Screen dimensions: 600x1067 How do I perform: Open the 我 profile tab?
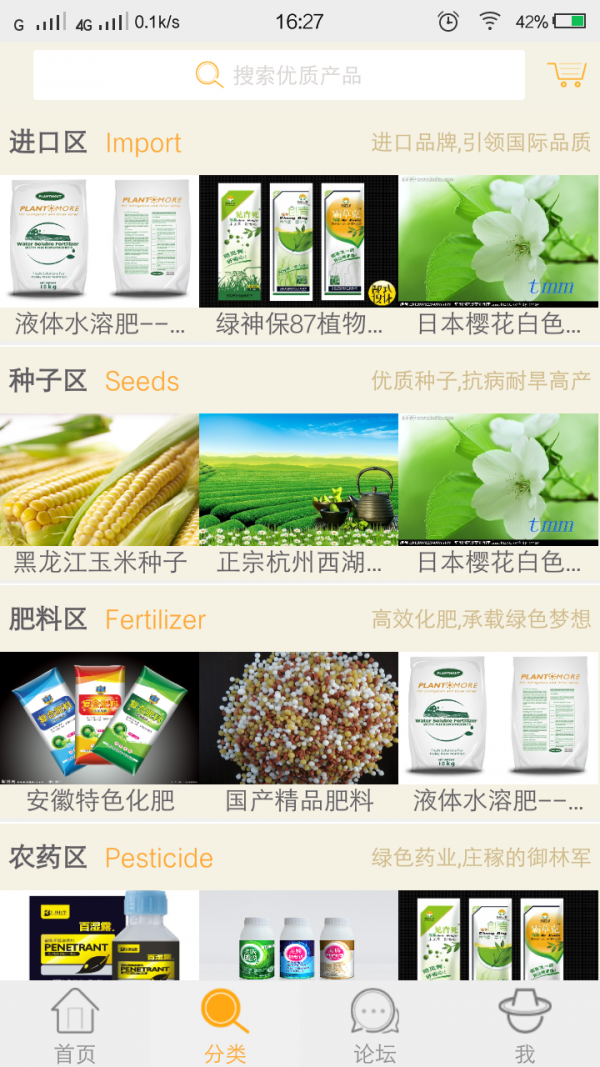(x=525, y=1025)
